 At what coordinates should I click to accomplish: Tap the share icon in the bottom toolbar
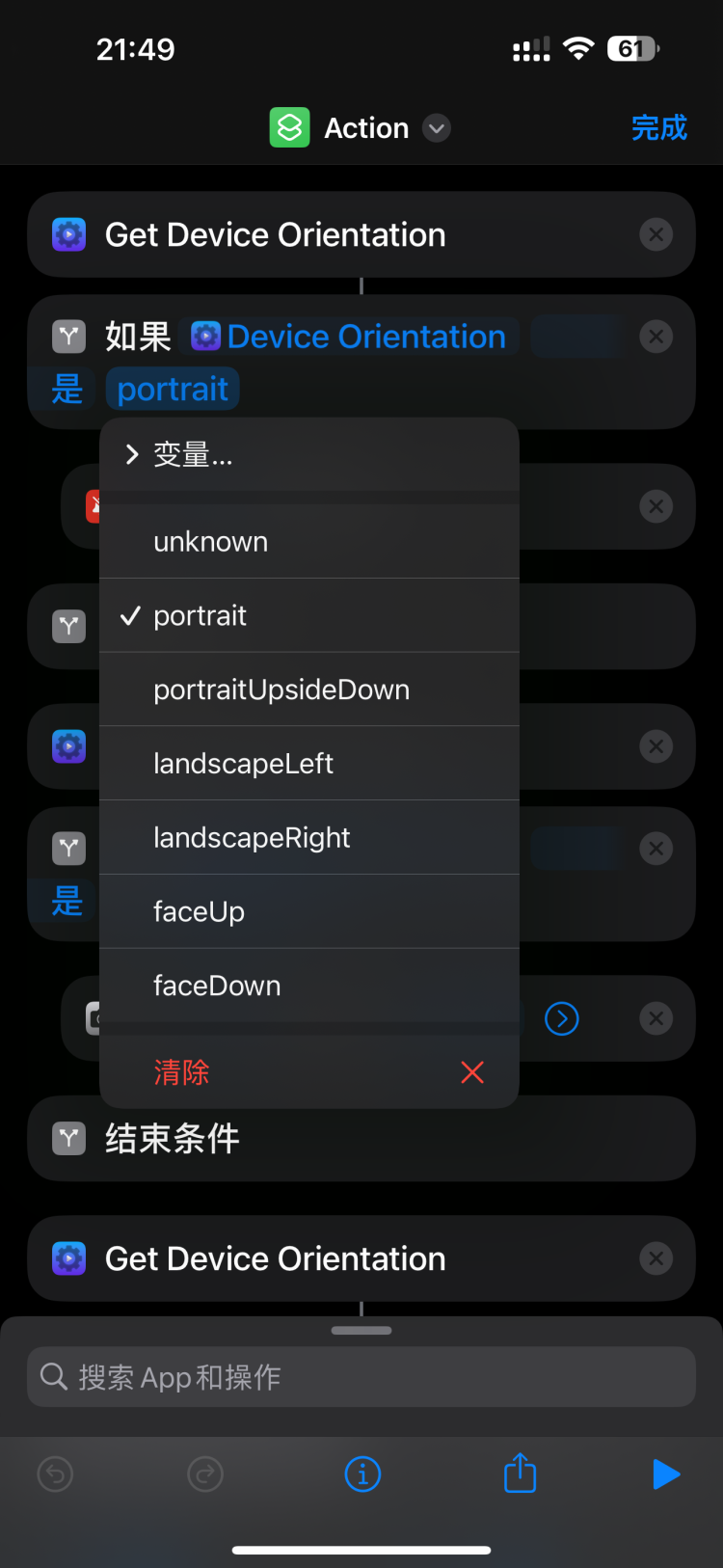point(520,1473)
